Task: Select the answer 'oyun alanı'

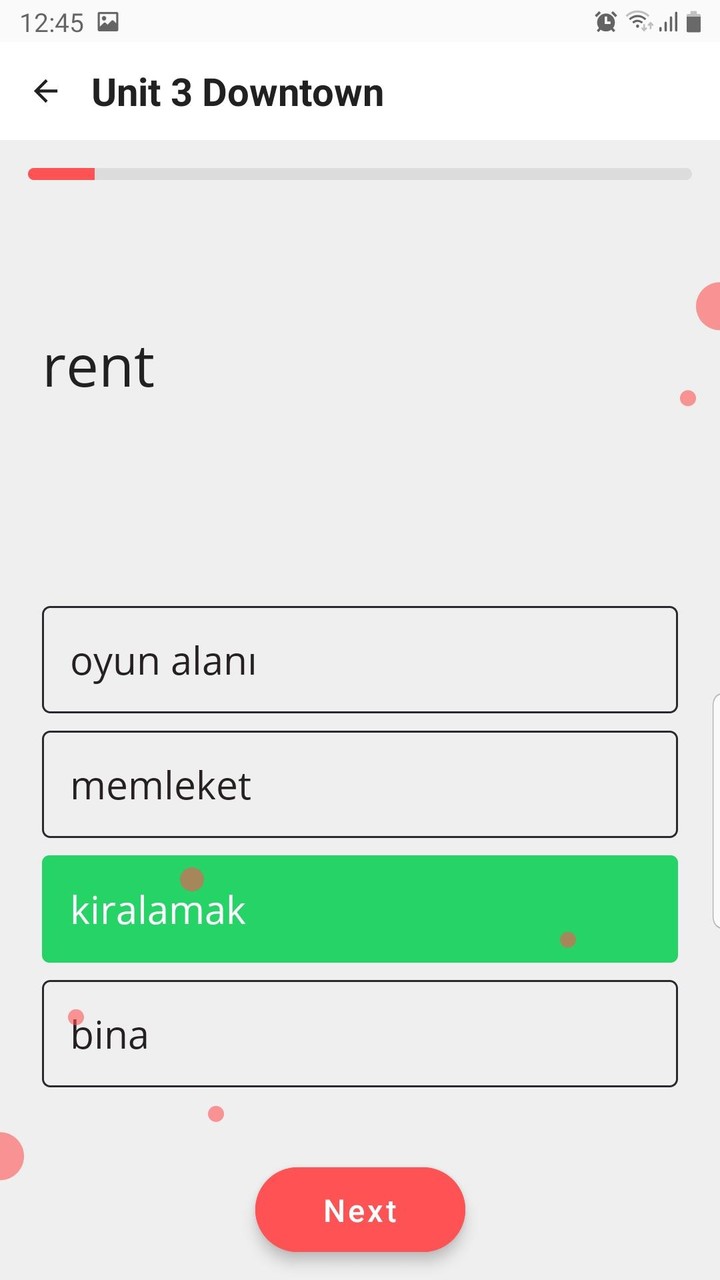Action: tap(360, 660)
